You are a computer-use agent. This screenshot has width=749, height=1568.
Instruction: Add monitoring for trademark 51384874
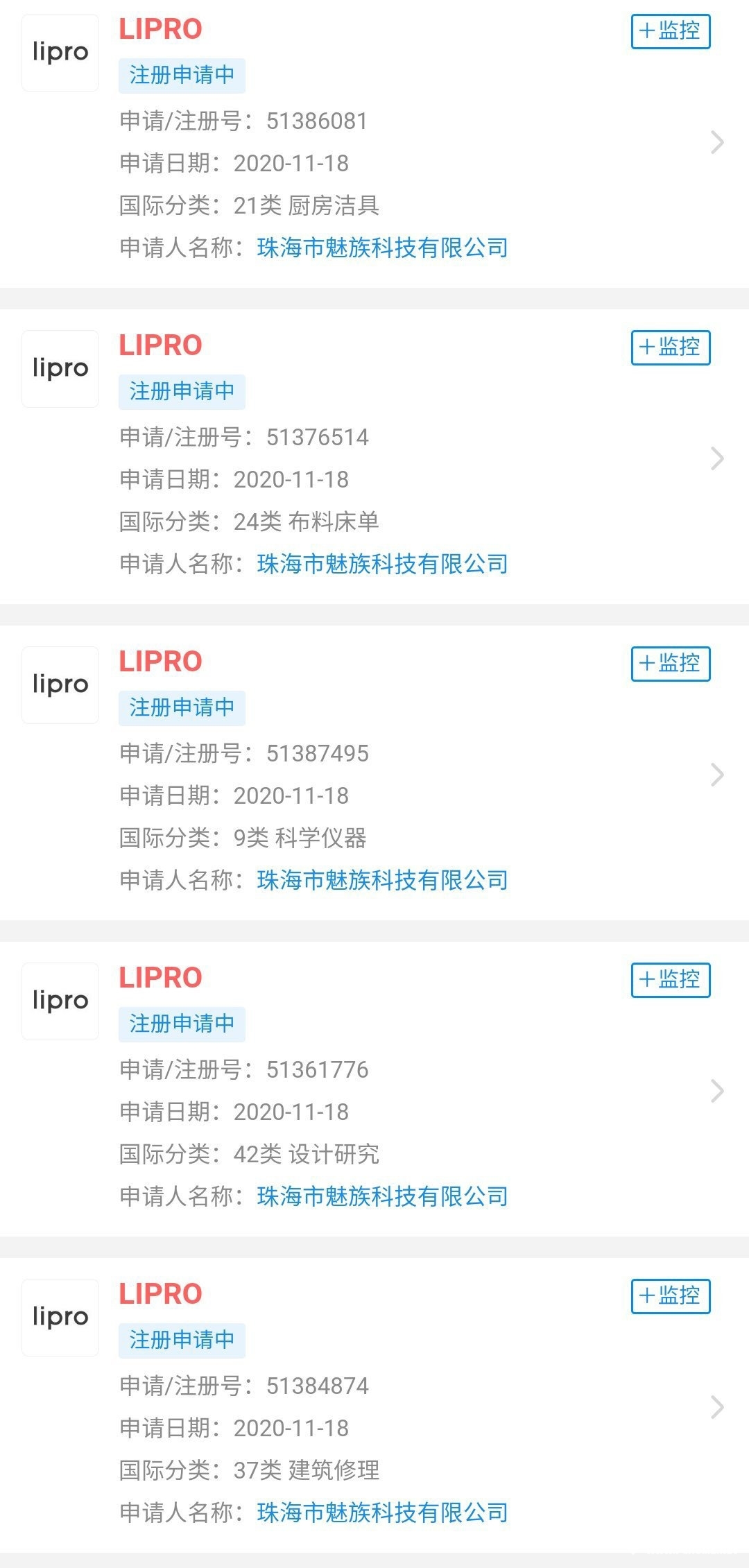(x=670, y=1296)
